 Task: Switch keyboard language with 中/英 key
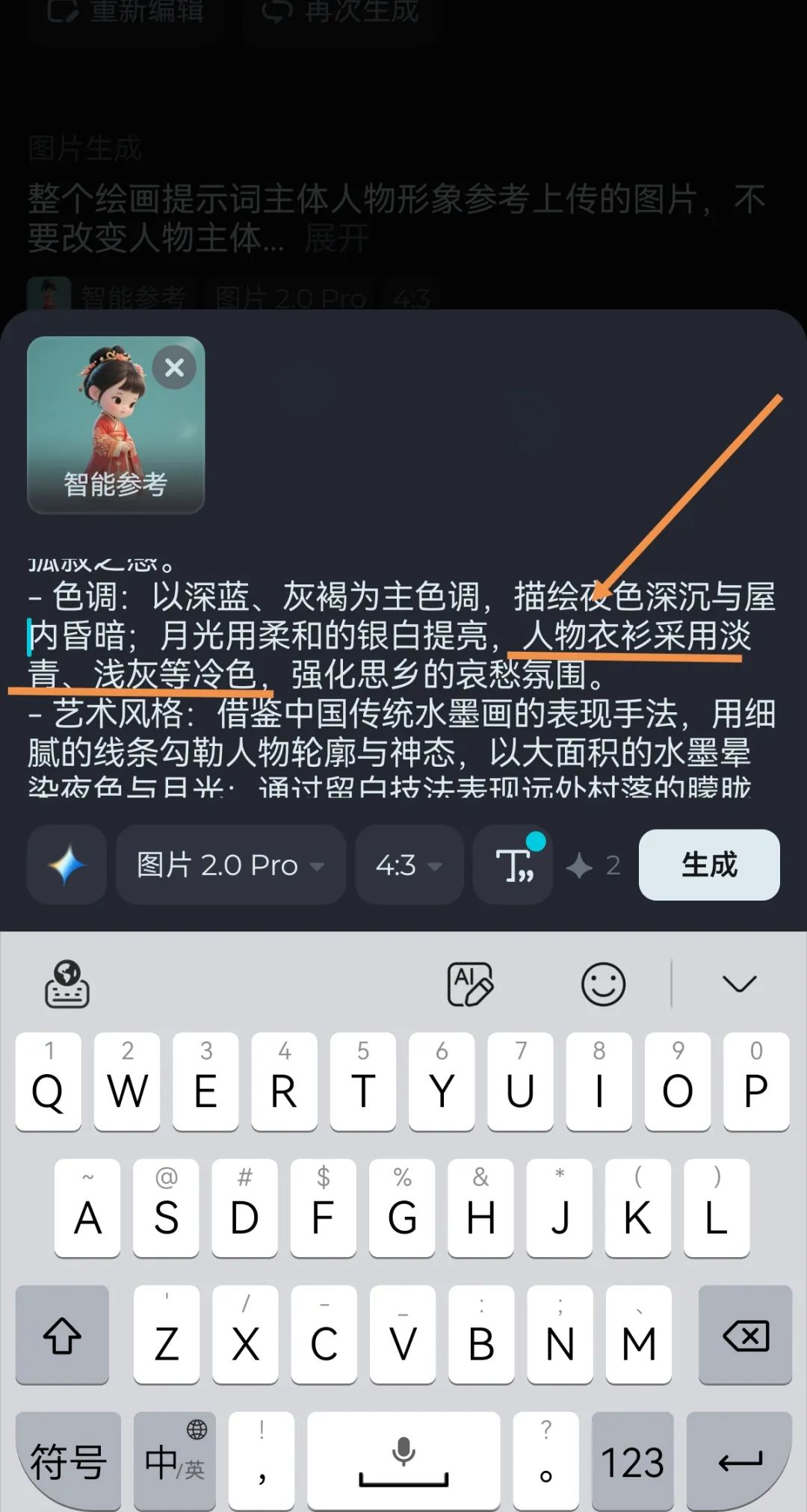[174, 1461]
